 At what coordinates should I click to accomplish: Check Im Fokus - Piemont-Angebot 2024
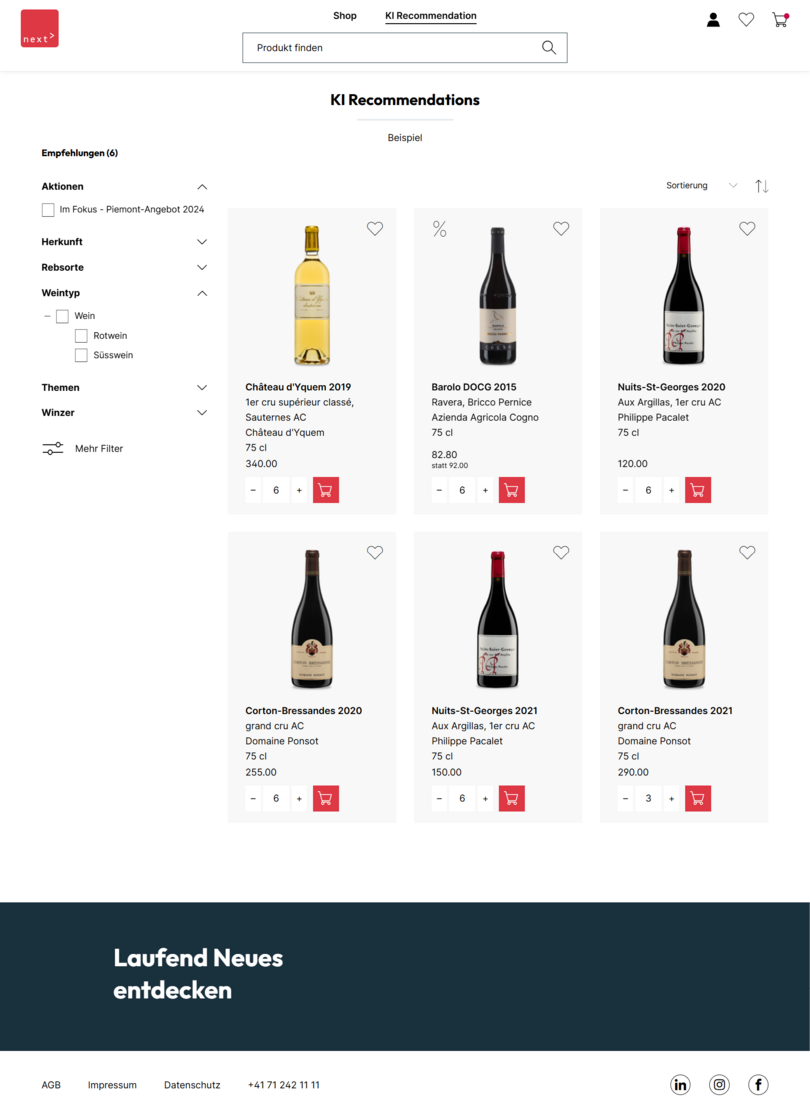pyautogui.click(x=48, y=210)
